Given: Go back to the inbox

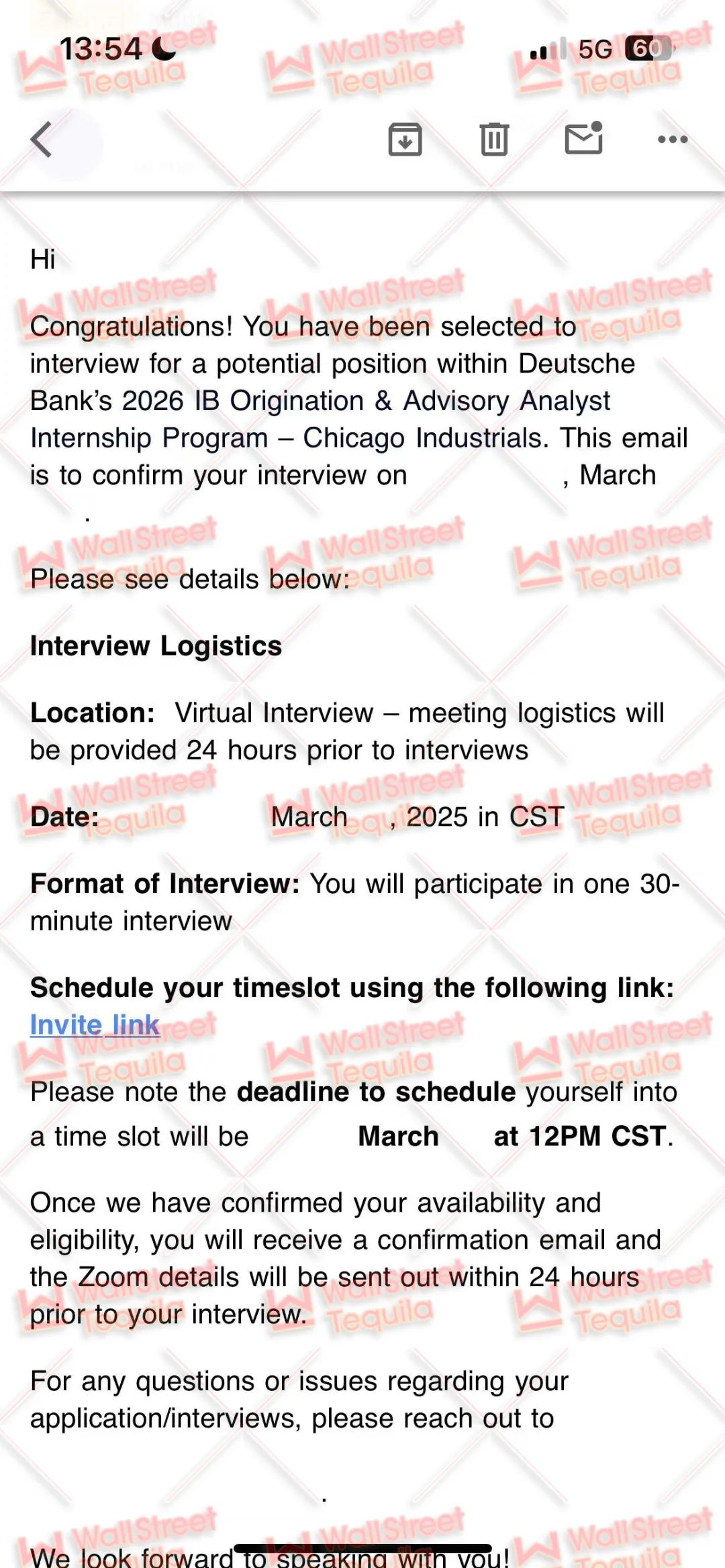Looking at the screenshot, I should coord(42,140).
